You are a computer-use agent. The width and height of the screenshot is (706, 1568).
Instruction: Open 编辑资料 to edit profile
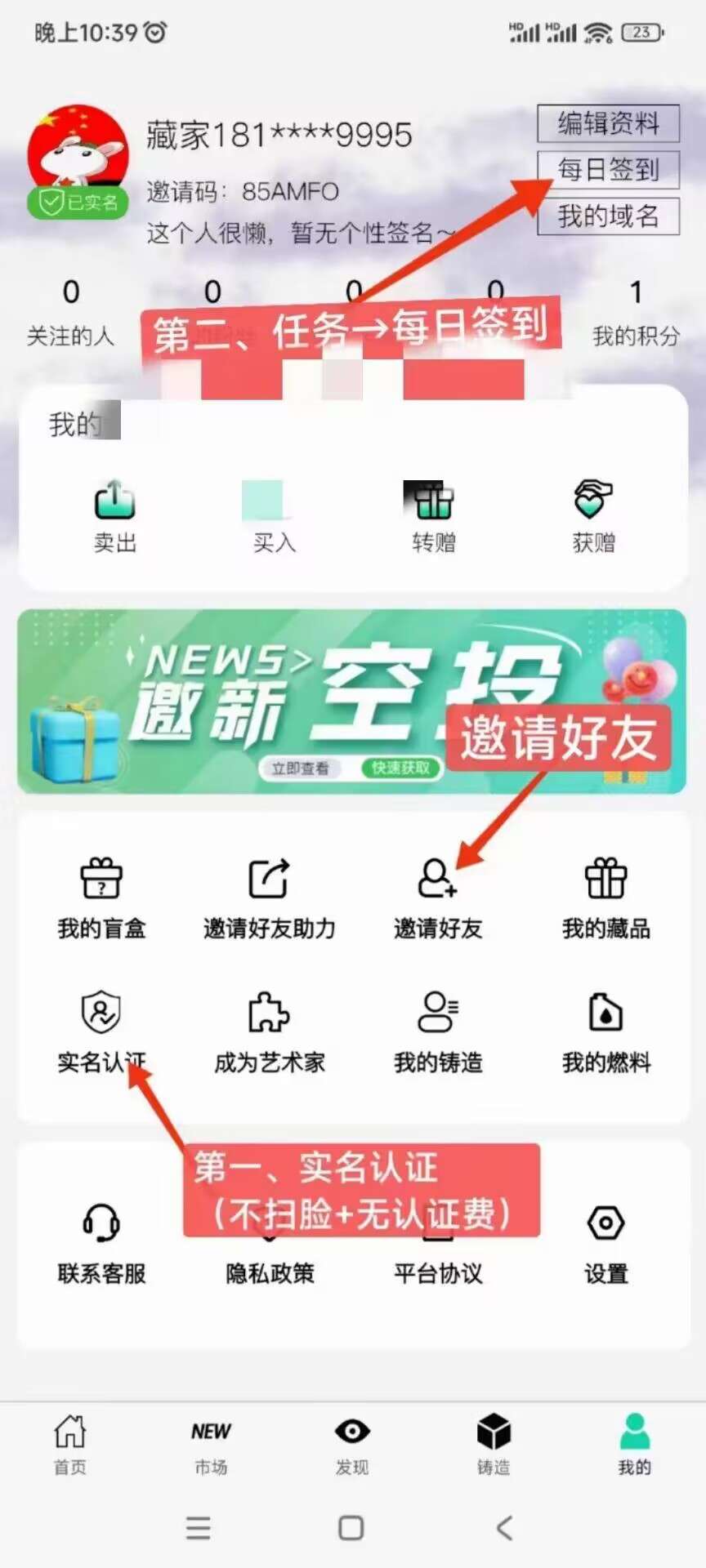(608, 124)
